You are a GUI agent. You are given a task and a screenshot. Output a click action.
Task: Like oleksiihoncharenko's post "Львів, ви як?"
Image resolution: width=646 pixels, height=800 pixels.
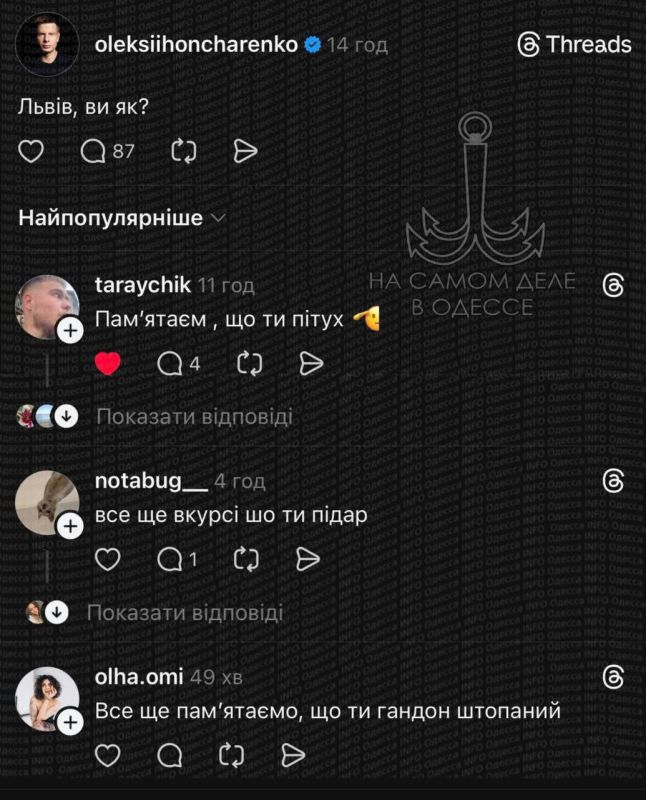(32, 151)
